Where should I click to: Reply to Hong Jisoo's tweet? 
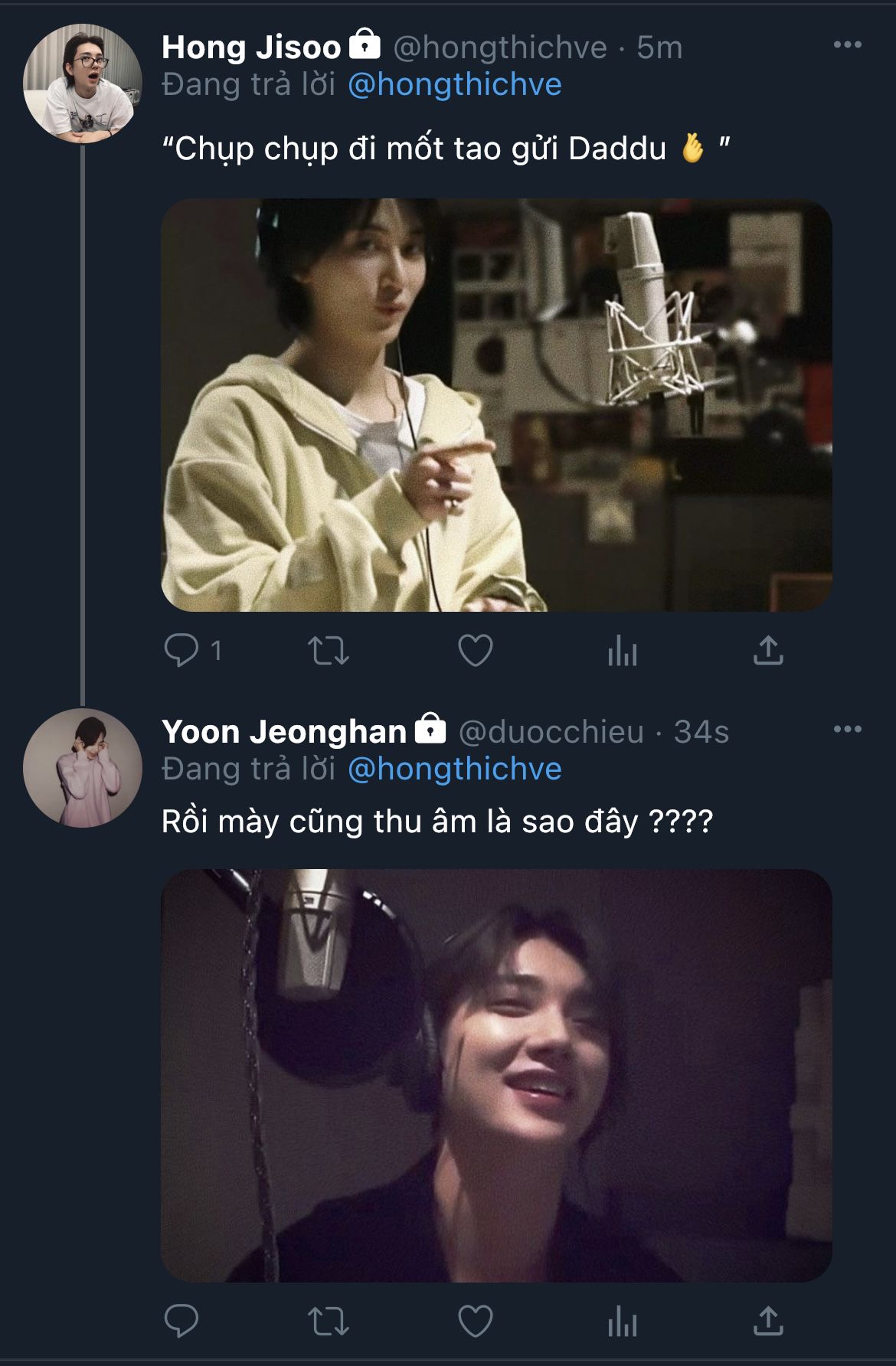181,651
